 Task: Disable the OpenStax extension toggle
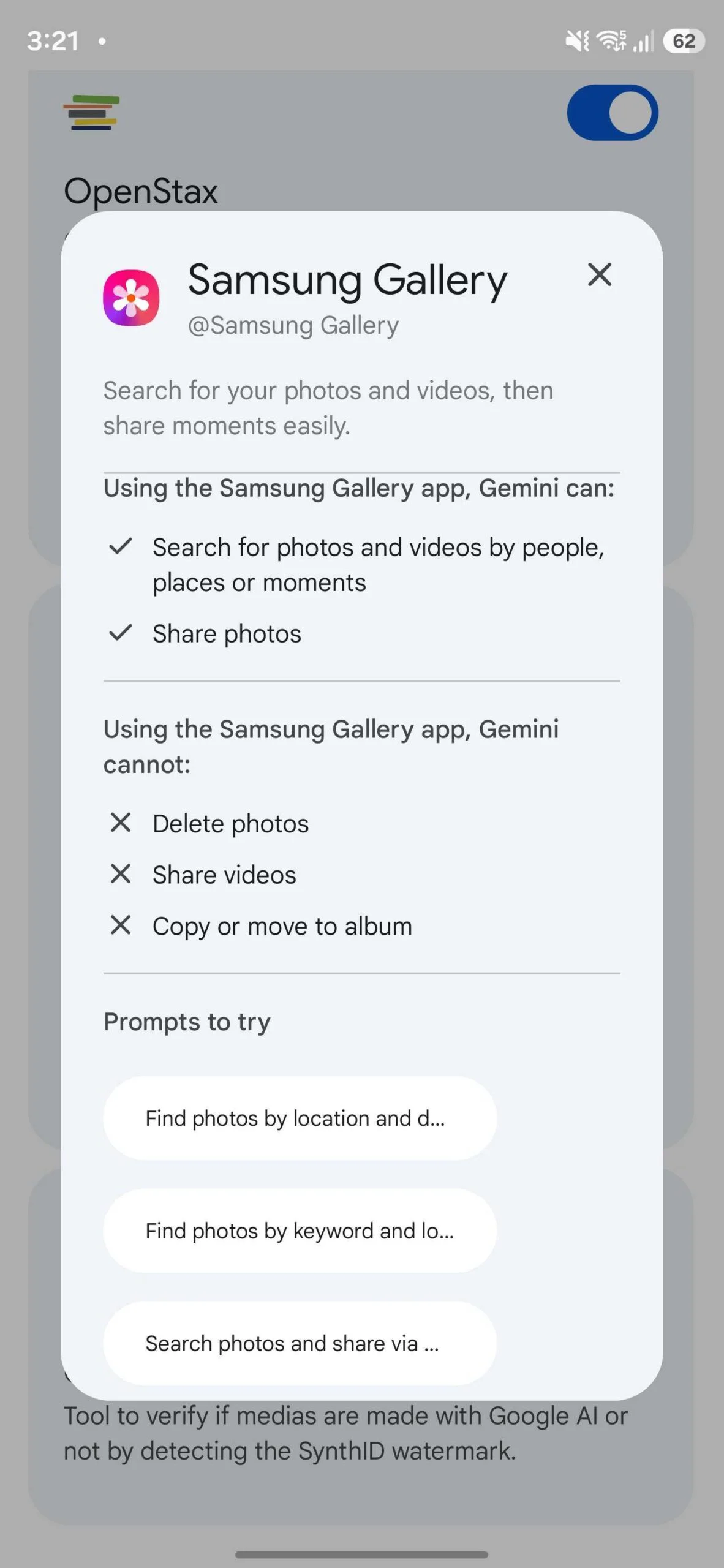tap(612, 113)
